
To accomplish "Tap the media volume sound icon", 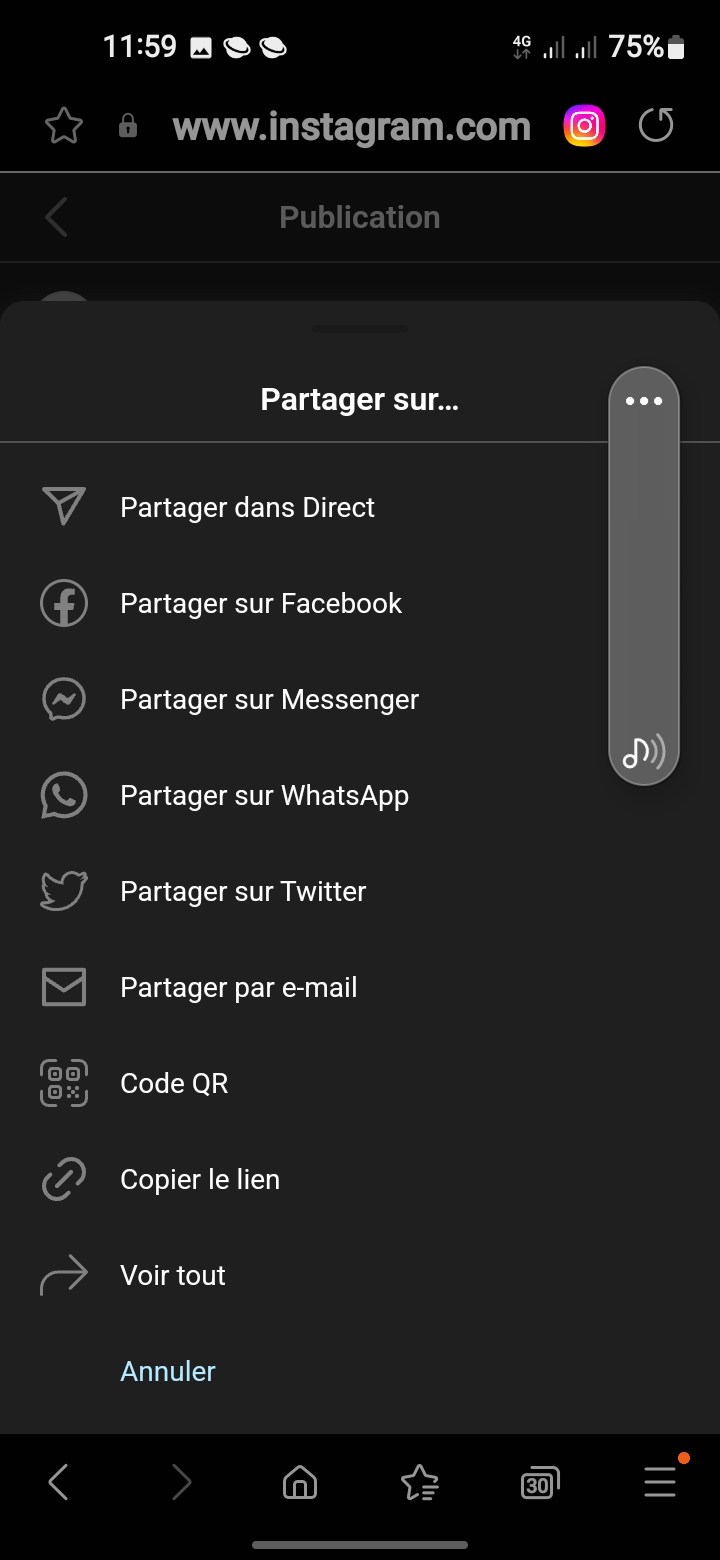I will (x=644, y=751).
